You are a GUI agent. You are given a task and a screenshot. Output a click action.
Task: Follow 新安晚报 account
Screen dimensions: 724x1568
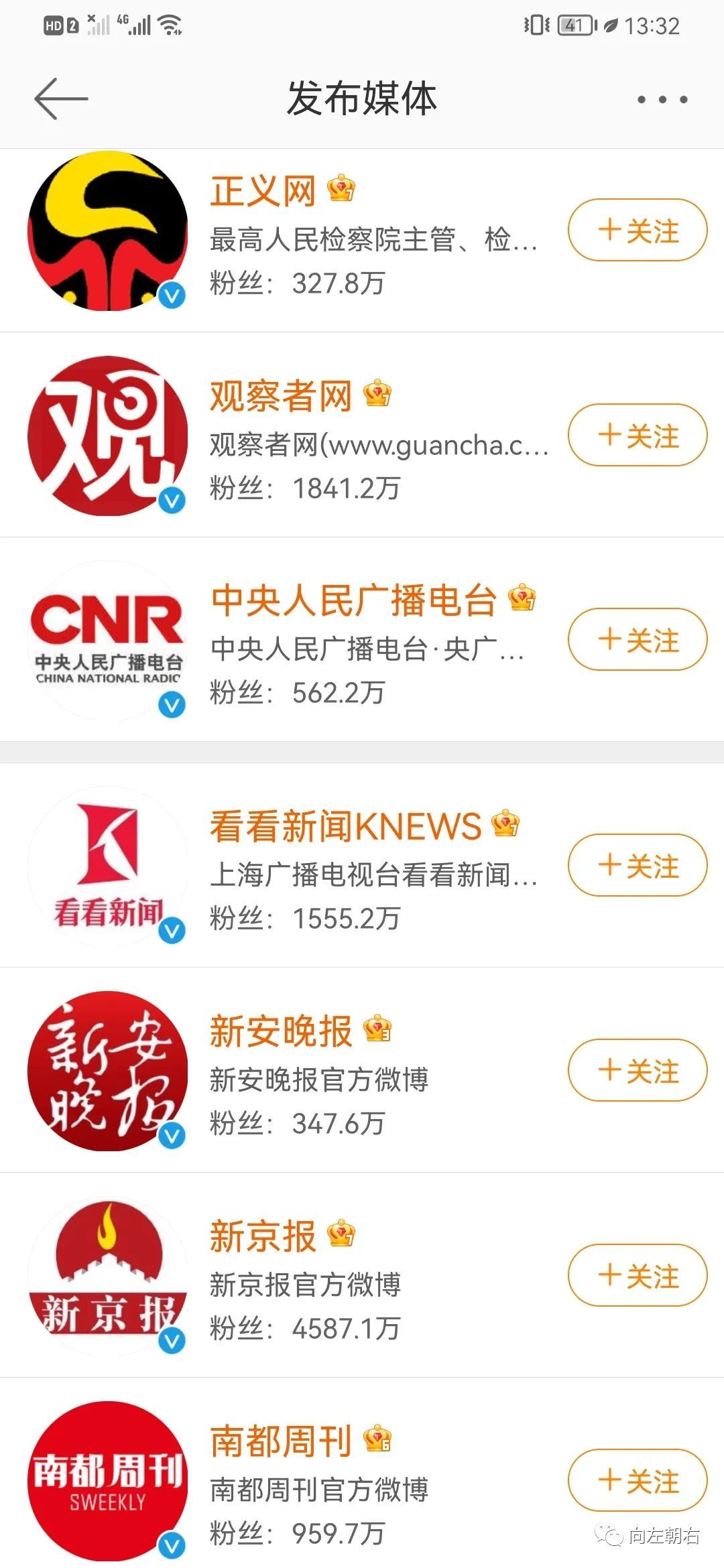click(638, 1071)
